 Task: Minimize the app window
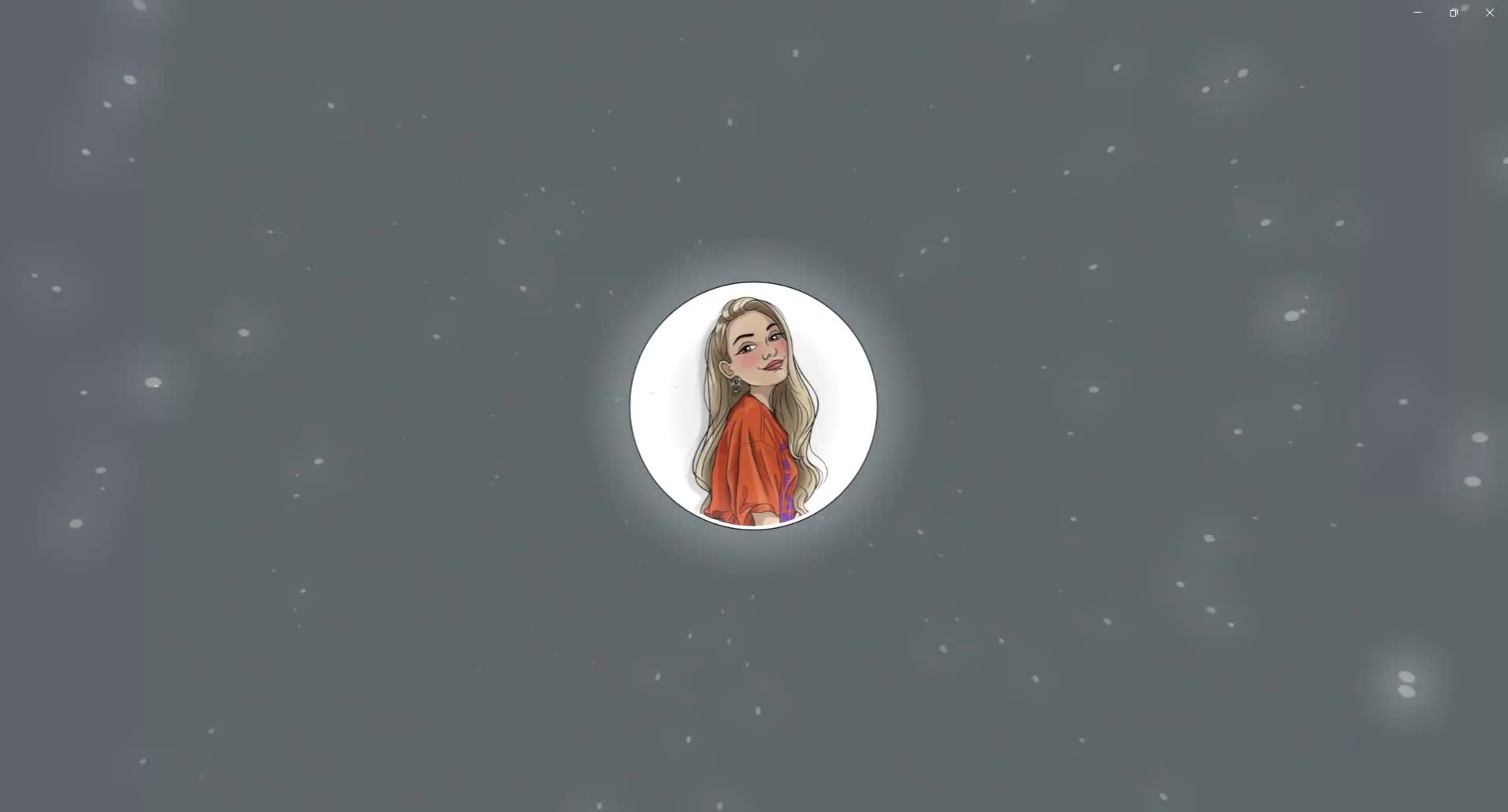coord(1417,13)
